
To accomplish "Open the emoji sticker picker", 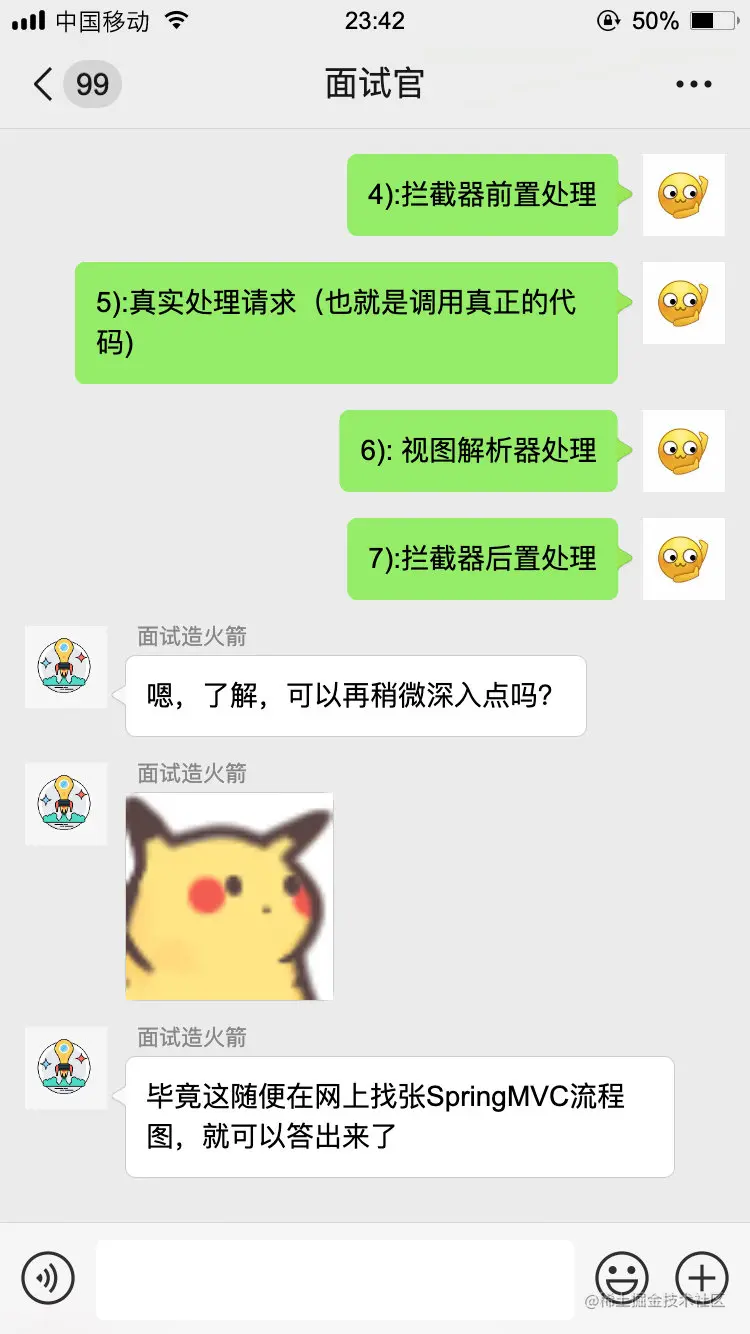I will (x=621, y=1278).
